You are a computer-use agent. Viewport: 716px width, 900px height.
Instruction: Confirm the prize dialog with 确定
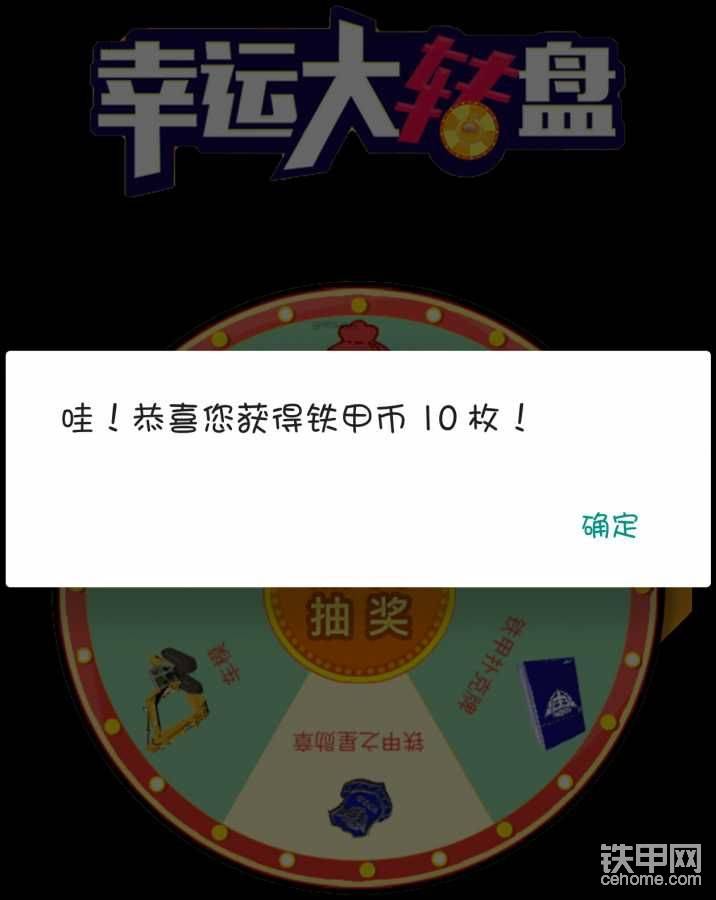click(610, 526)
